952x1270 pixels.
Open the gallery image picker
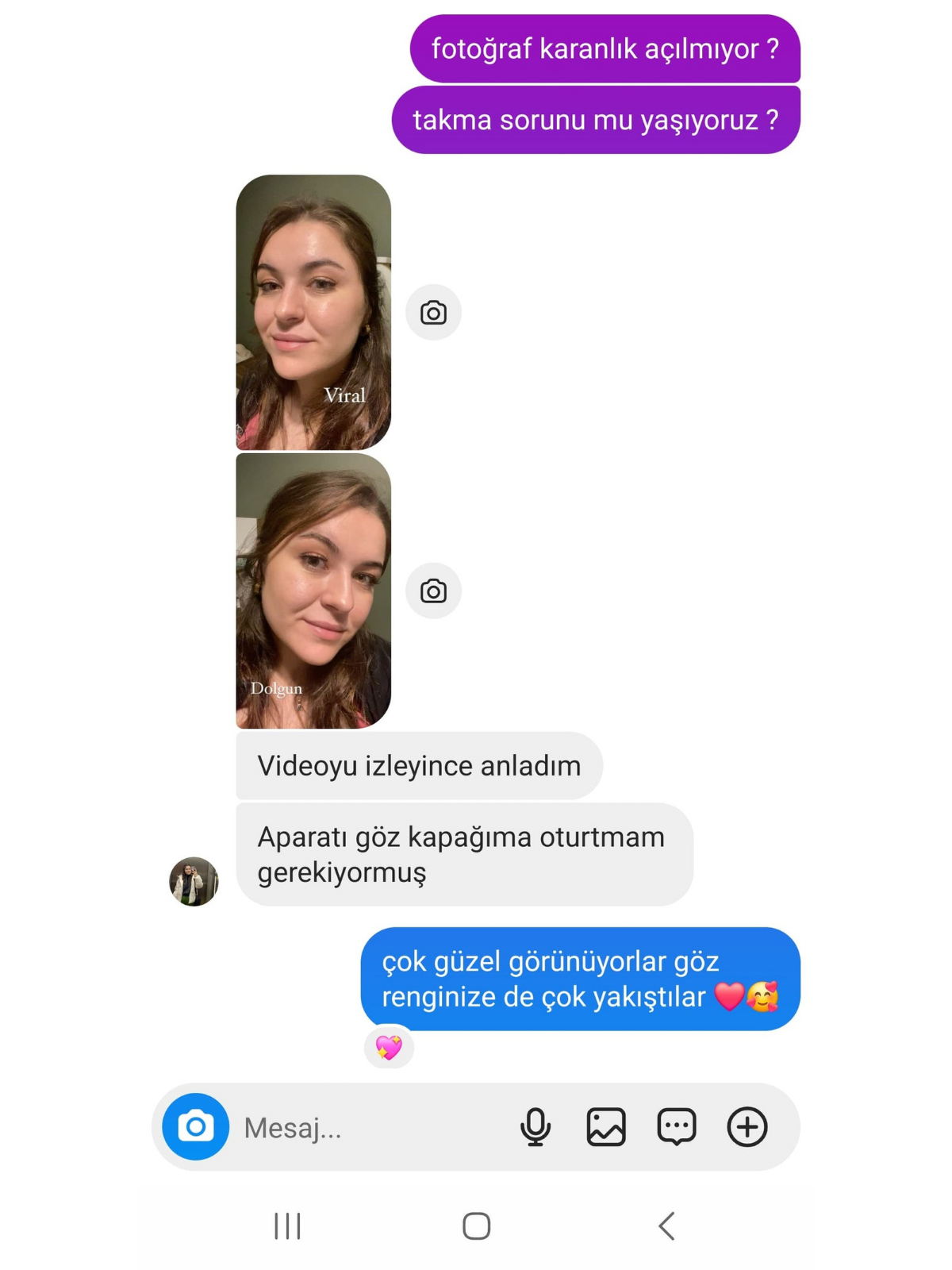click(606, 1126)
